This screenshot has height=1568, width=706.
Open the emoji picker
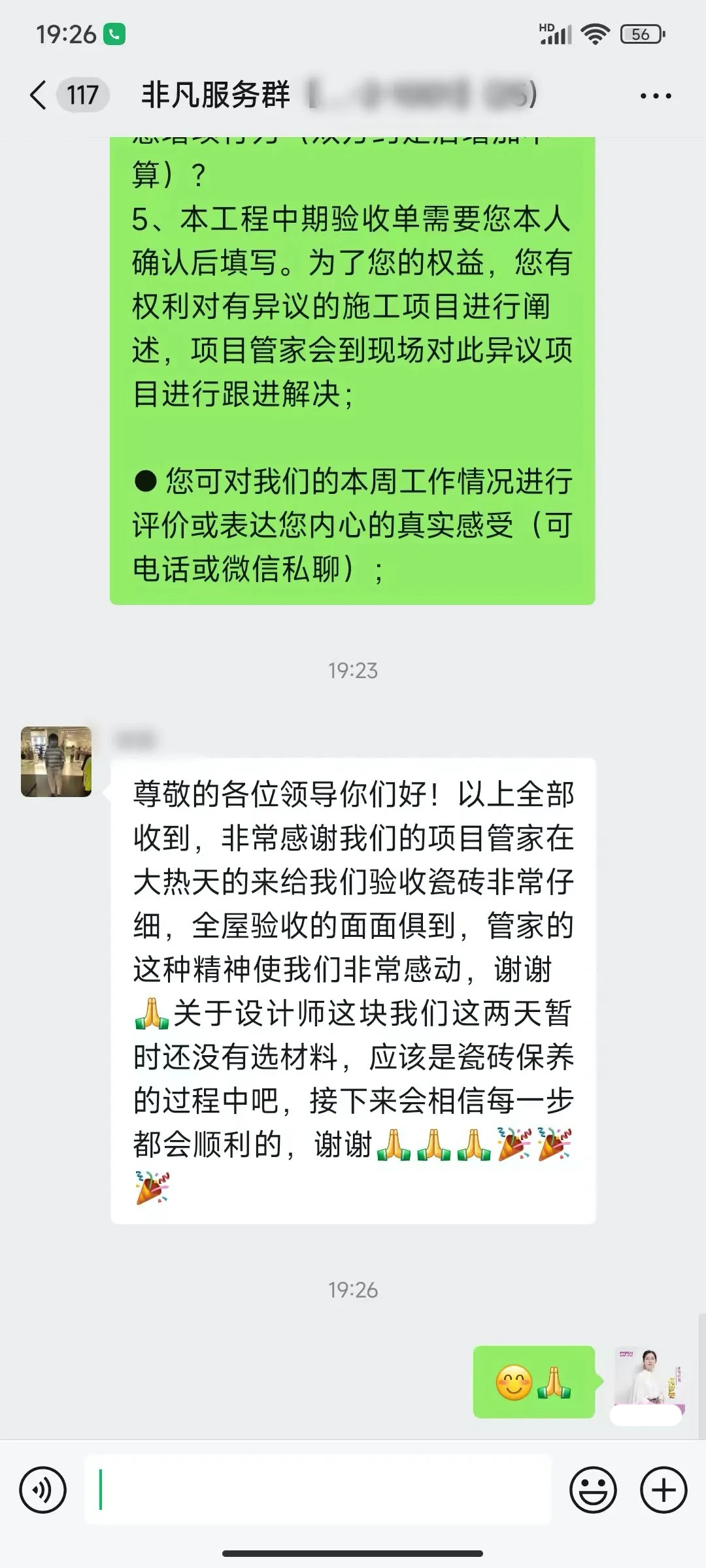[593, 1490]
